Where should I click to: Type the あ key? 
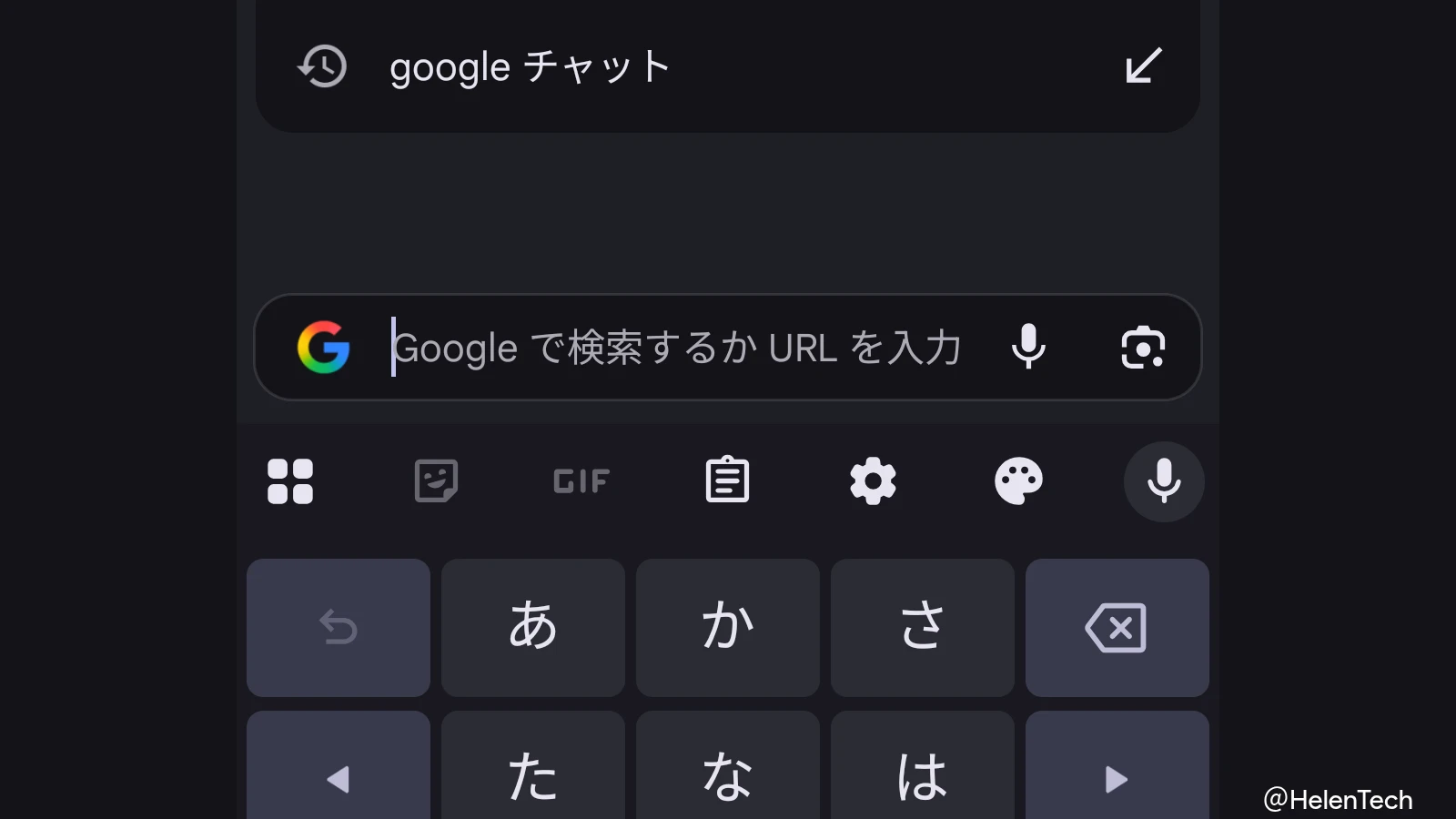pos(533,628)
